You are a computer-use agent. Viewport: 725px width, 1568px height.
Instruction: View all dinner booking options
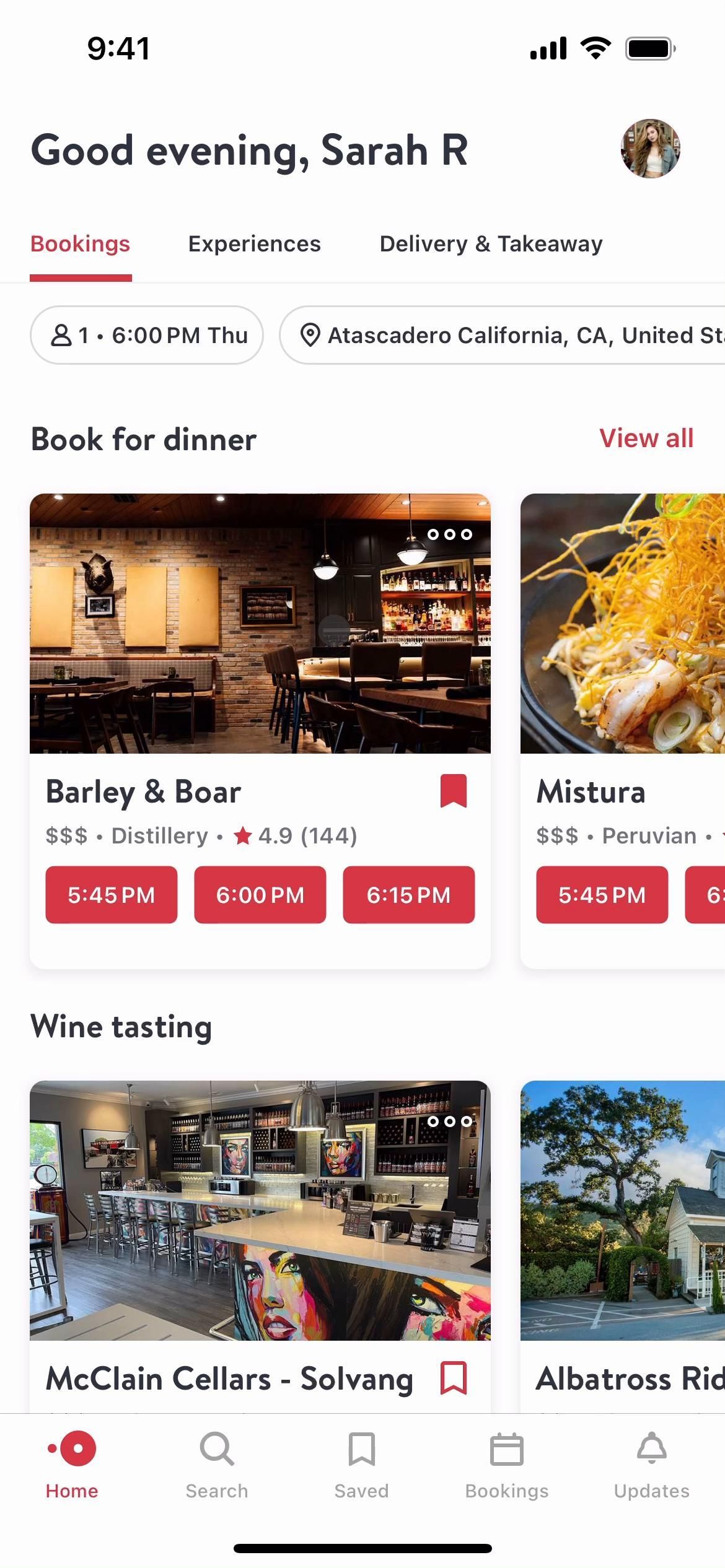pyautogui.click(x=646, y=438)
